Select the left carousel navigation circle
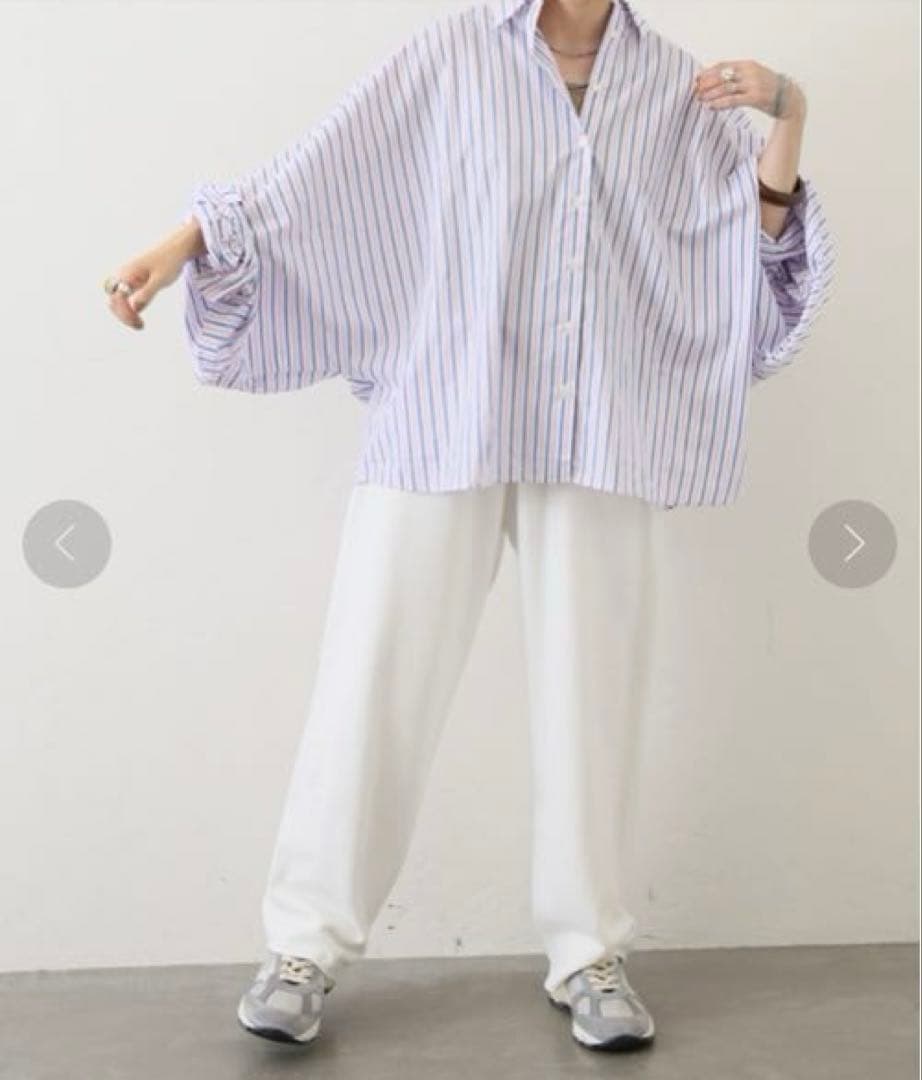Viewport: 922px width, 1080px height. pos(65,542)
